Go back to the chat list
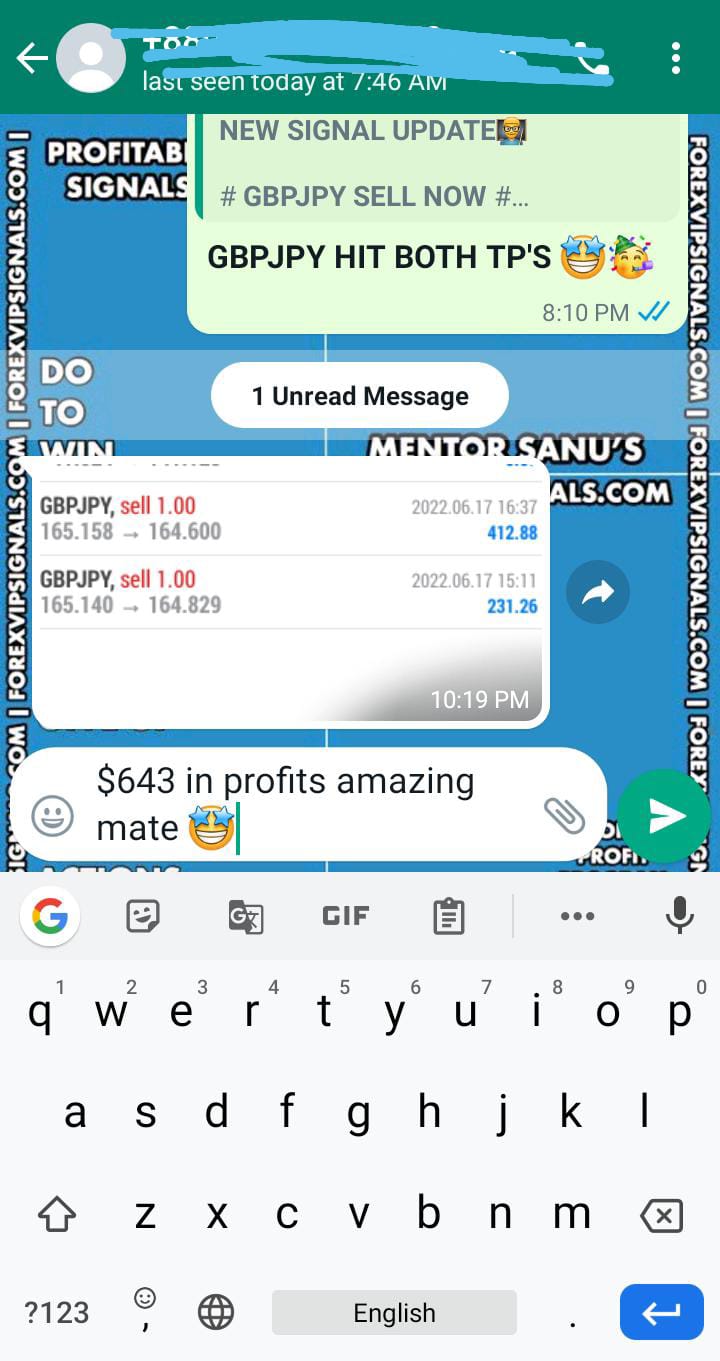This screenshot has height=1361, width=720. (x=32, y=59)
